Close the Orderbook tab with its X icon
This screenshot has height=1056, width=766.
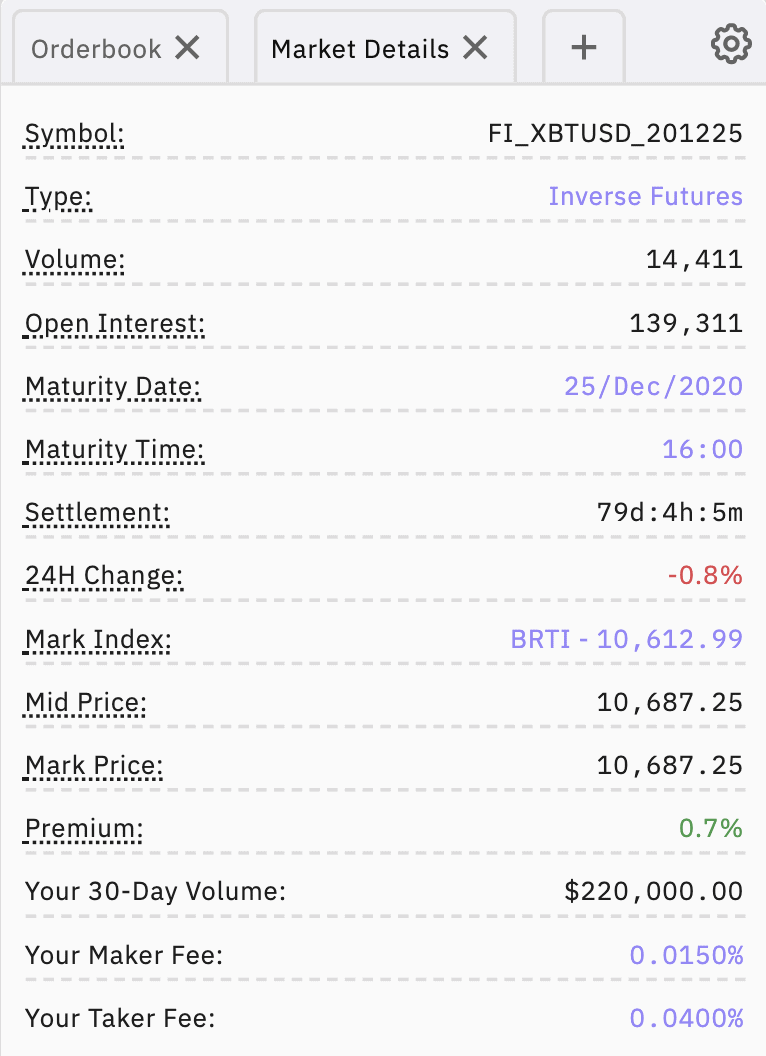(187, 46)
